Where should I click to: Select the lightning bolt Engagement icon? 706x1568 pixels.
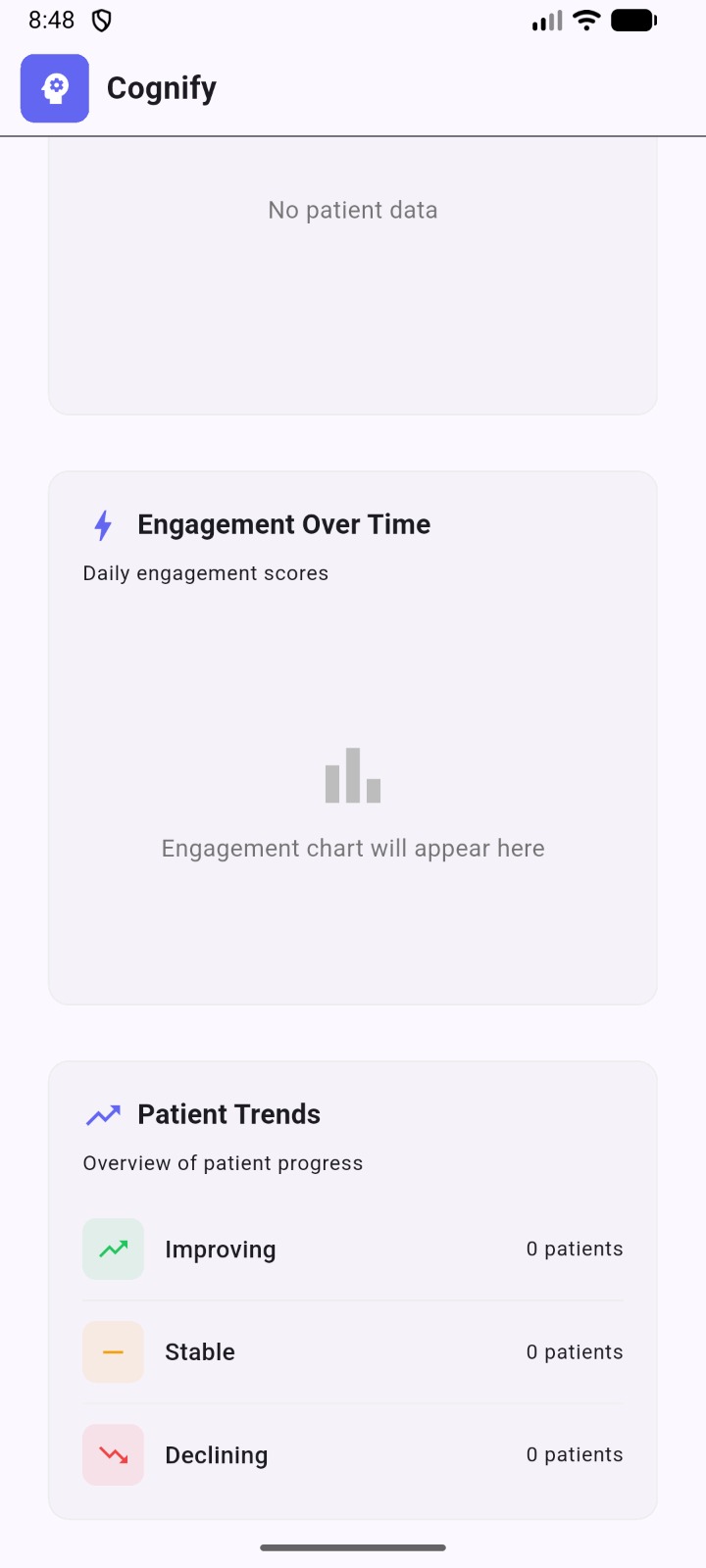tap(102, 525)
